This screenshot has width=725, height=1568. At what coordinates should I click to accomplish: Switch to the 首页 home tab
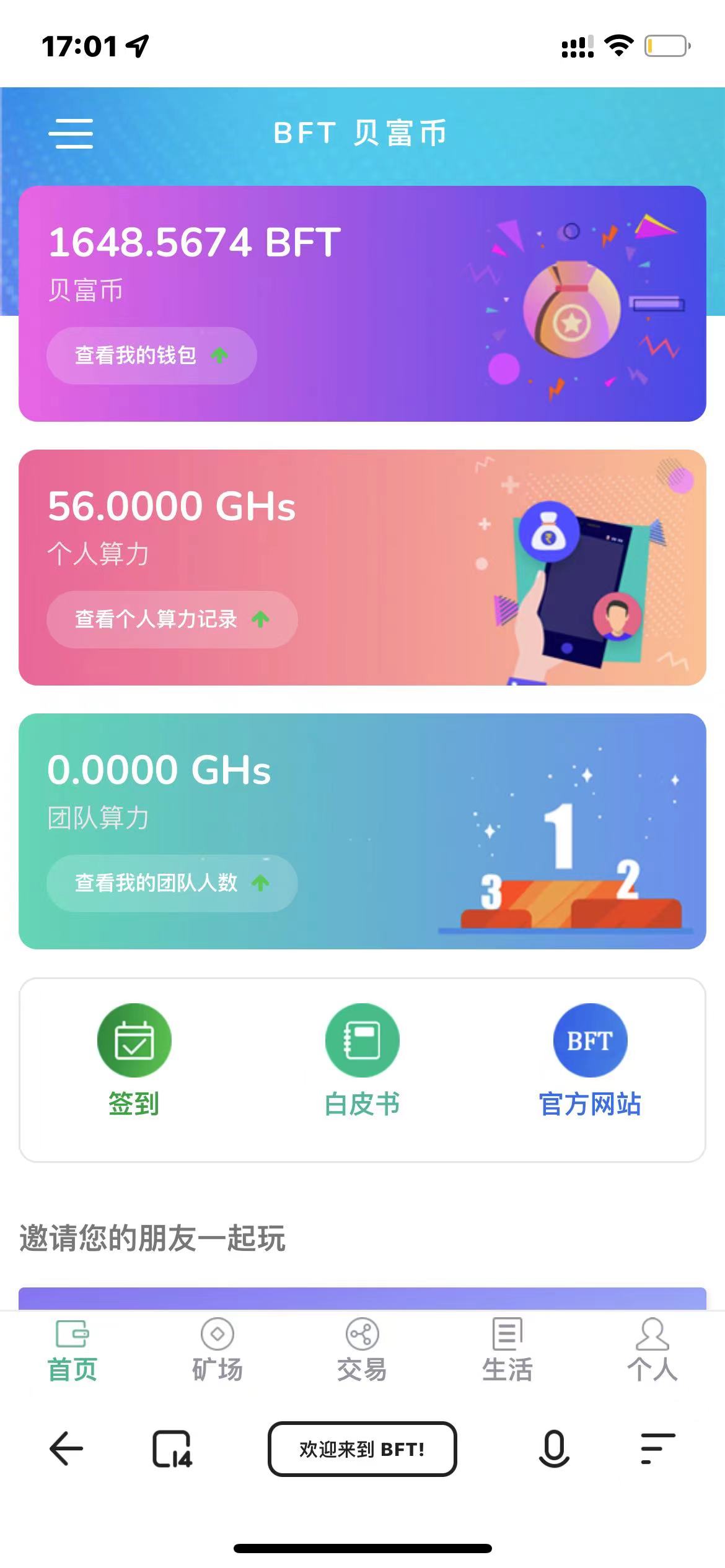pos(72,1351)
